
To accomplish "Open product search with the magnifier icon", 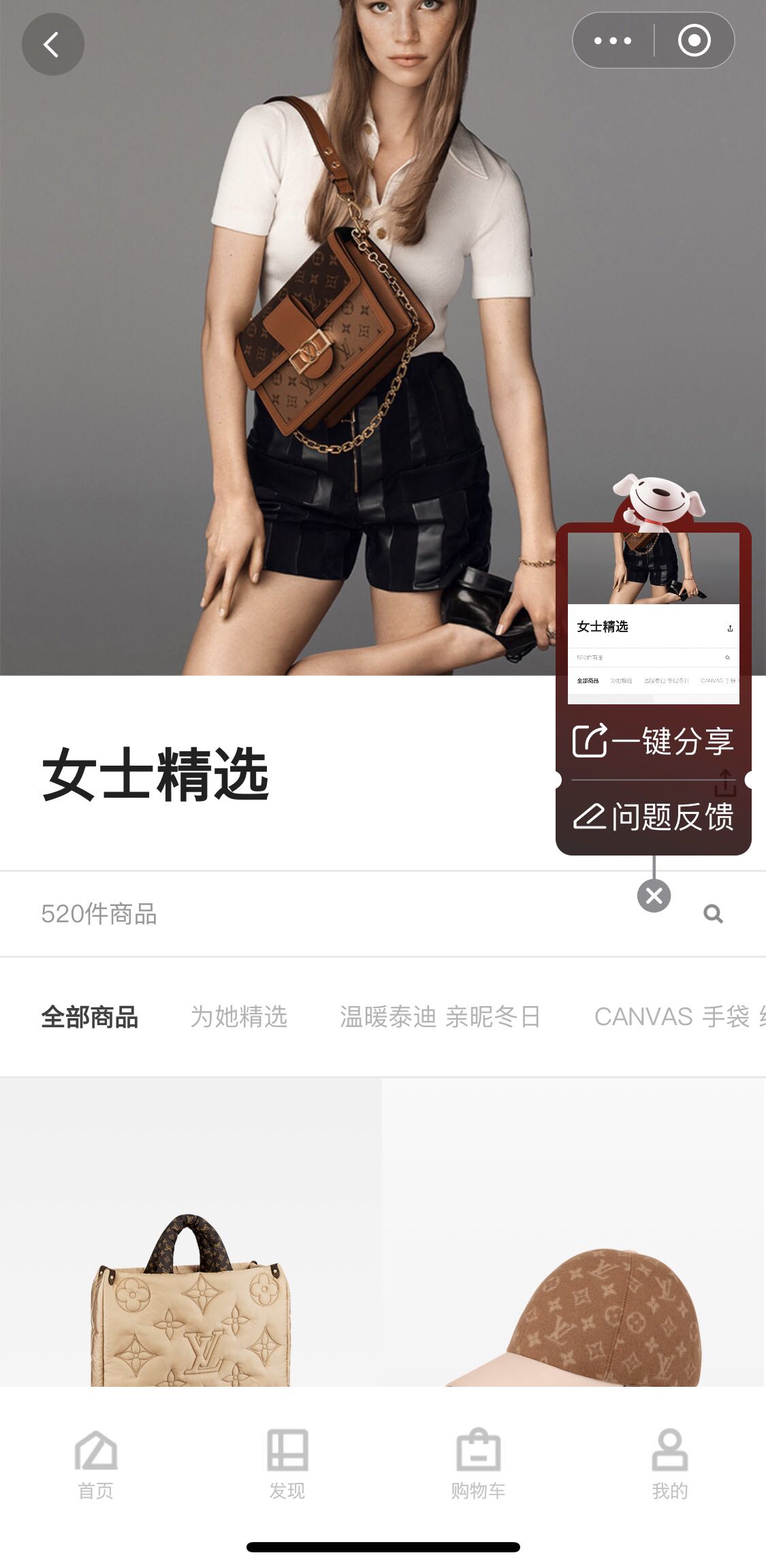I will pyautogui.click(x=713, y=913).
